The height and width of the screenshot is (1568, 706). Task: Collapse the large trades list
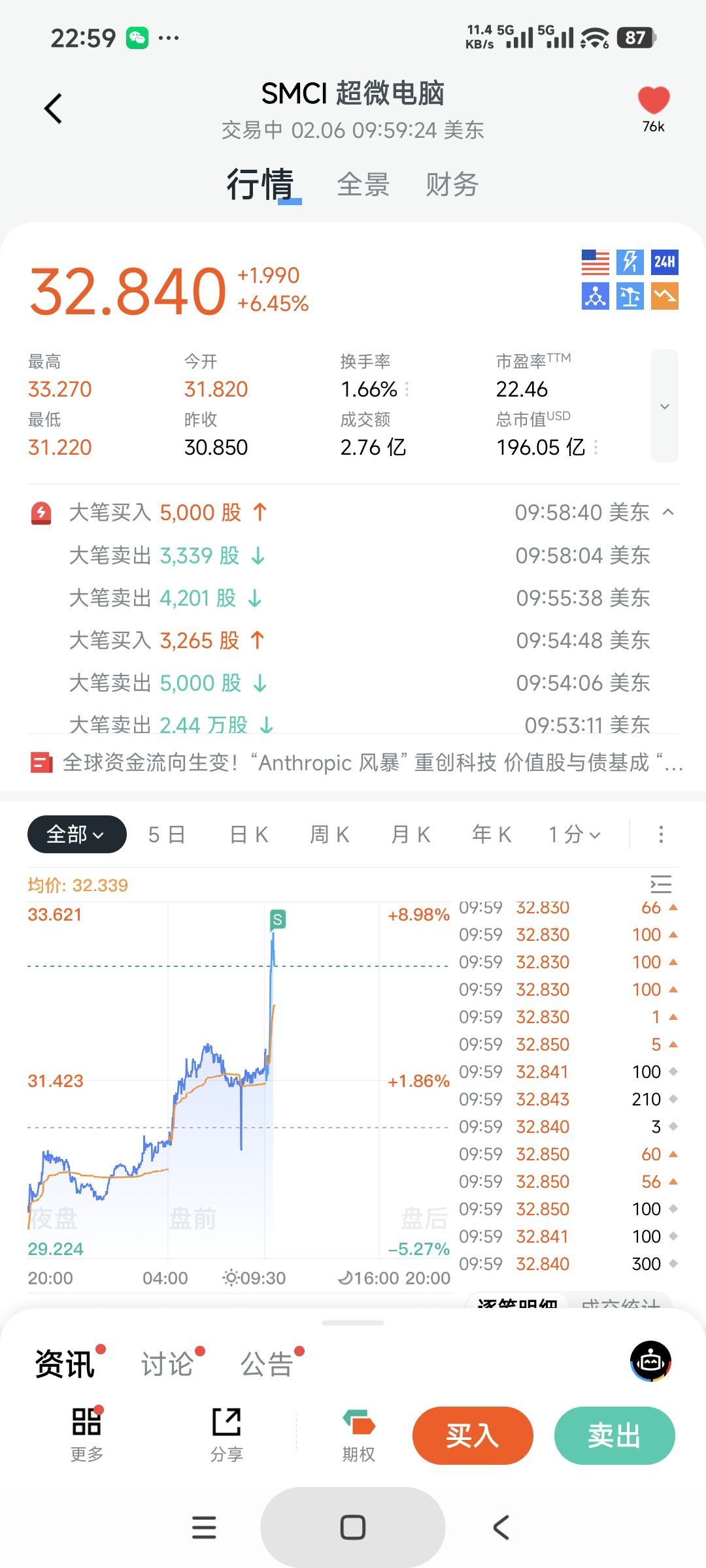tap(668, 512)
